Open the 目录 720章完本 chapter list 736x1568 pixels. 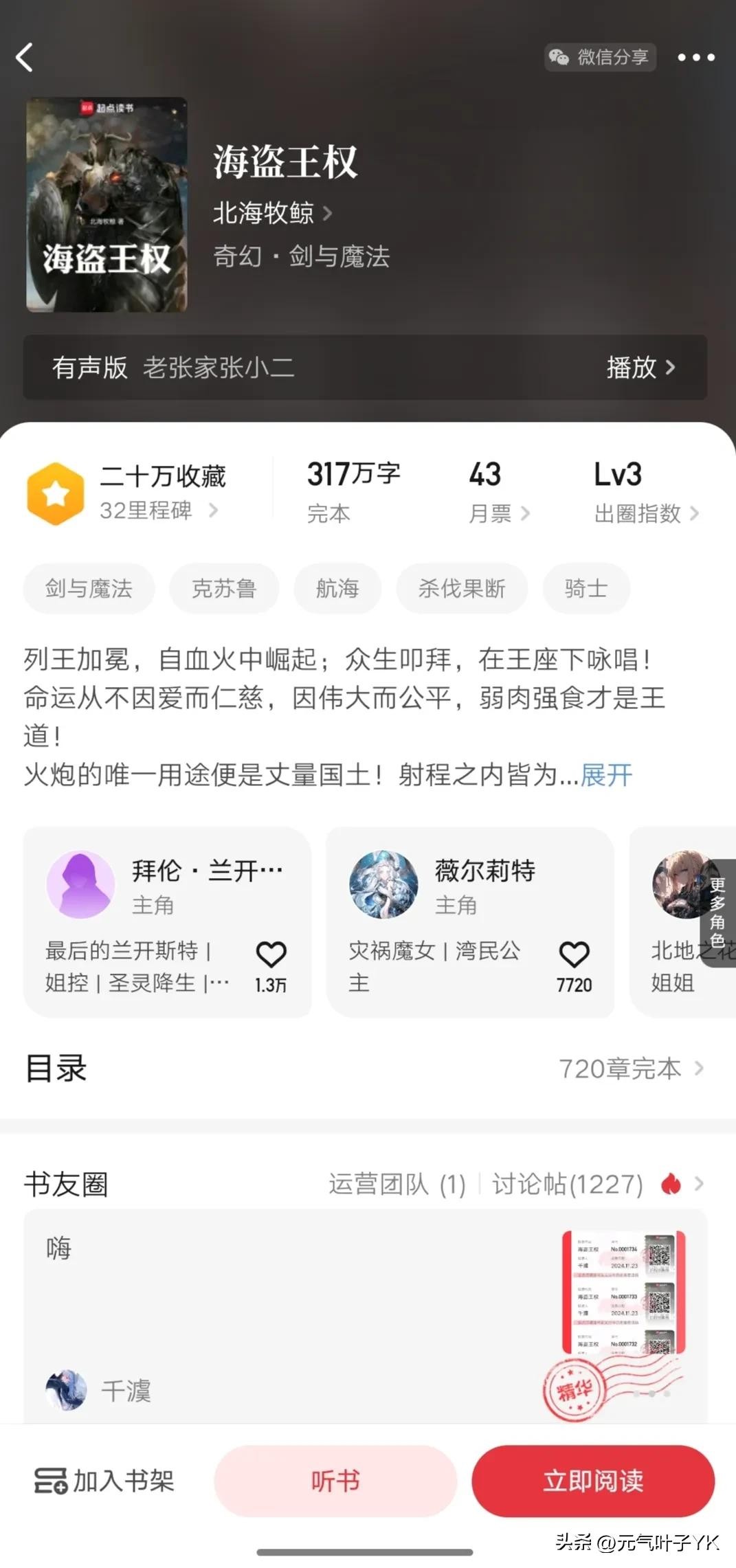(630, 1068)
